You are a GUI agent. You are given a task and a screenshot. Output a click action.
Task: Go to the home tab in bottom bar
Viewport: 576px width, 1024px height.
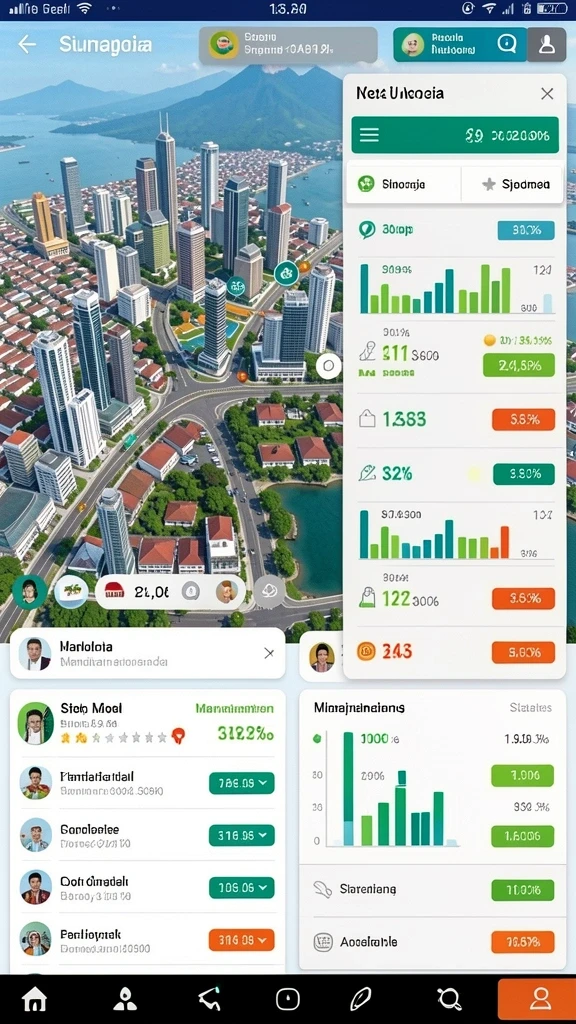click(35, 999)
